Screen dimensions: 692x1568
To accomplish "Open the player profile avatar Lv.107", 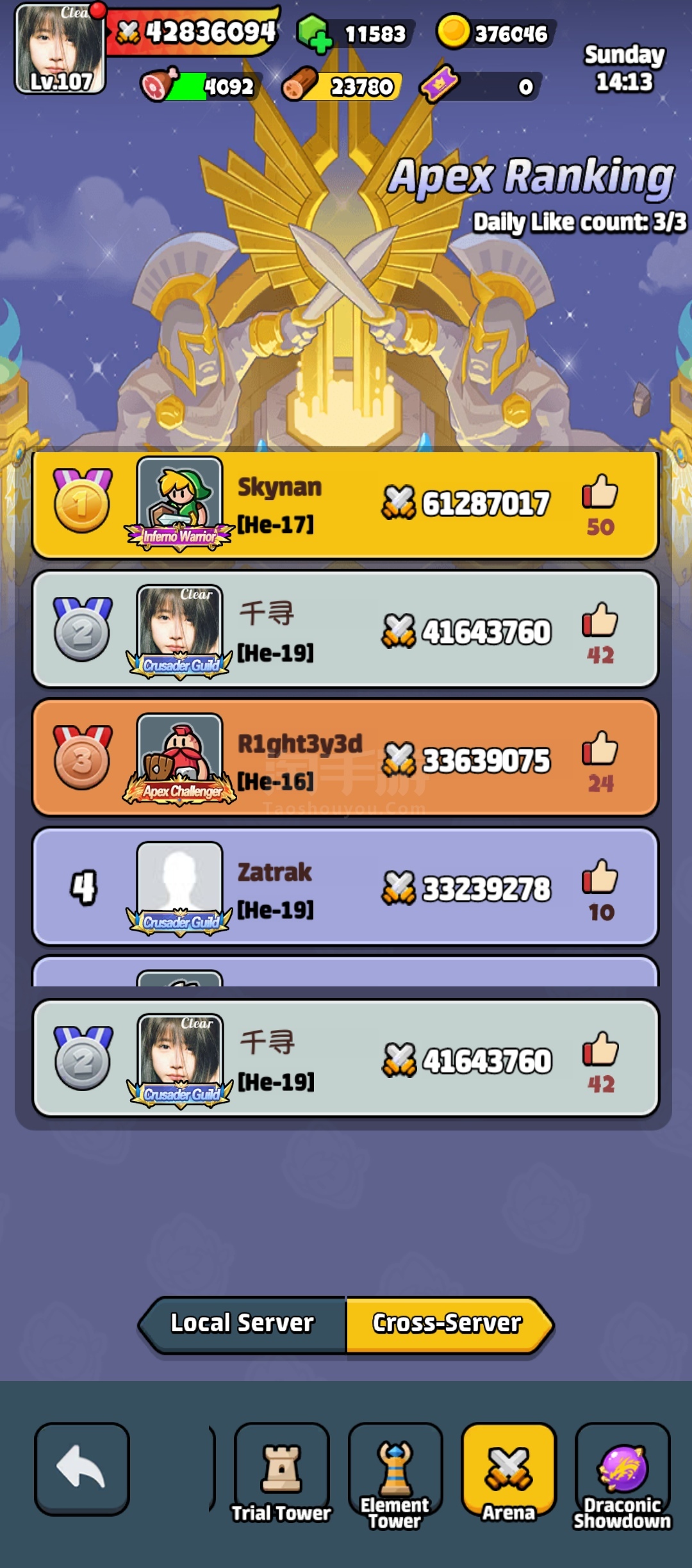I will [x=60, y=49].
